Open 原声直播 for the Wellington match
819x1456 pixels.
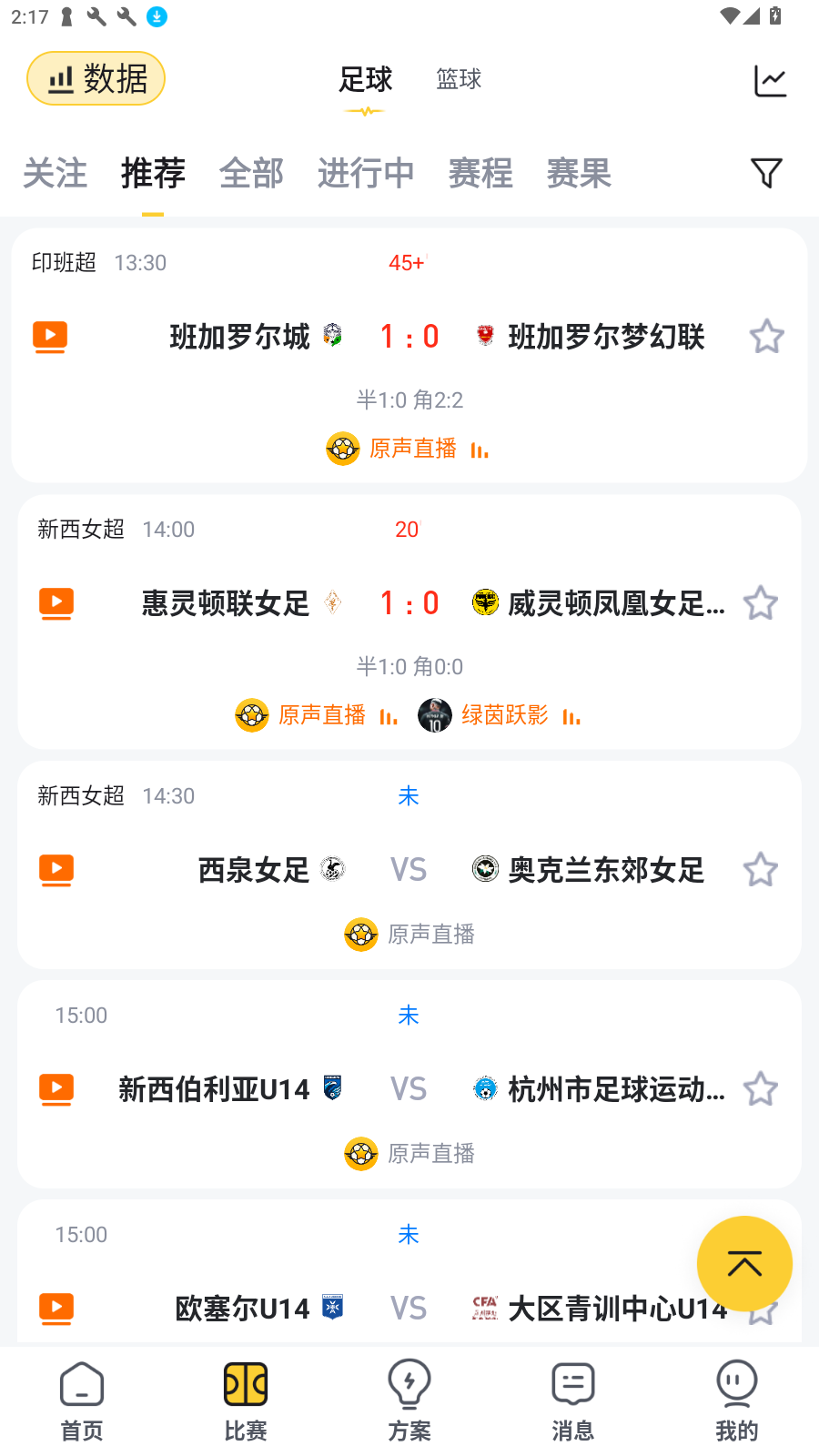coord(300,714)
